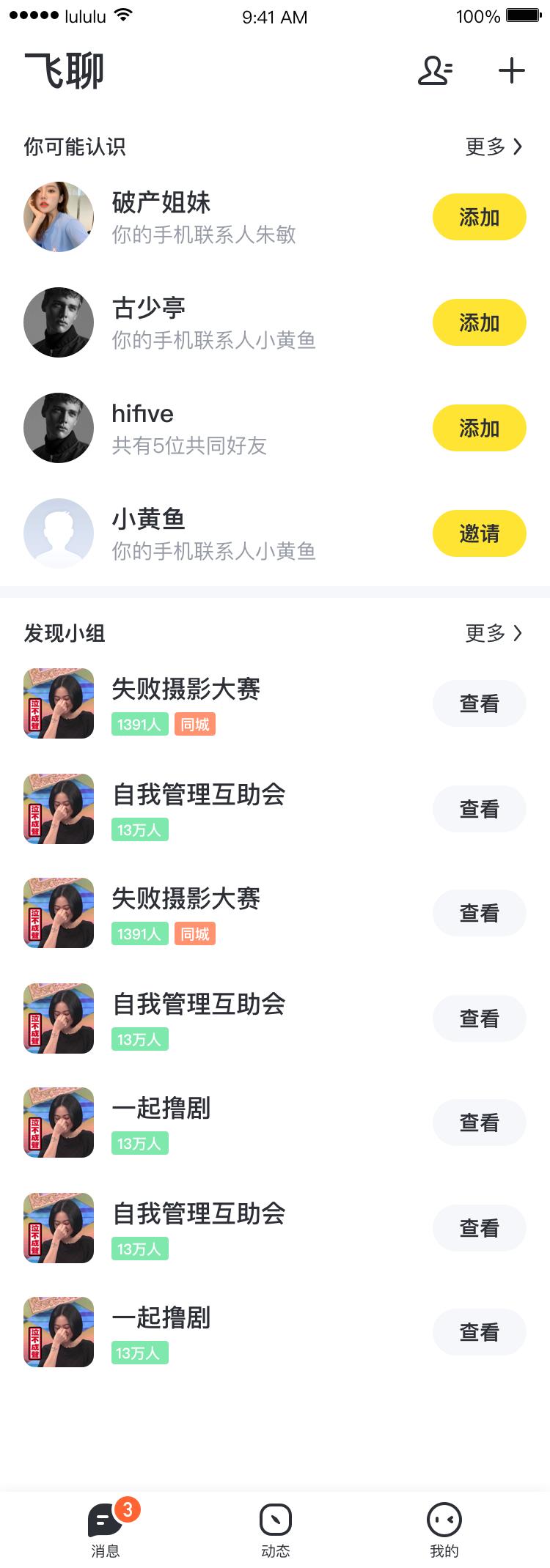Tap 添加 next to hifive

coord(479,428)
